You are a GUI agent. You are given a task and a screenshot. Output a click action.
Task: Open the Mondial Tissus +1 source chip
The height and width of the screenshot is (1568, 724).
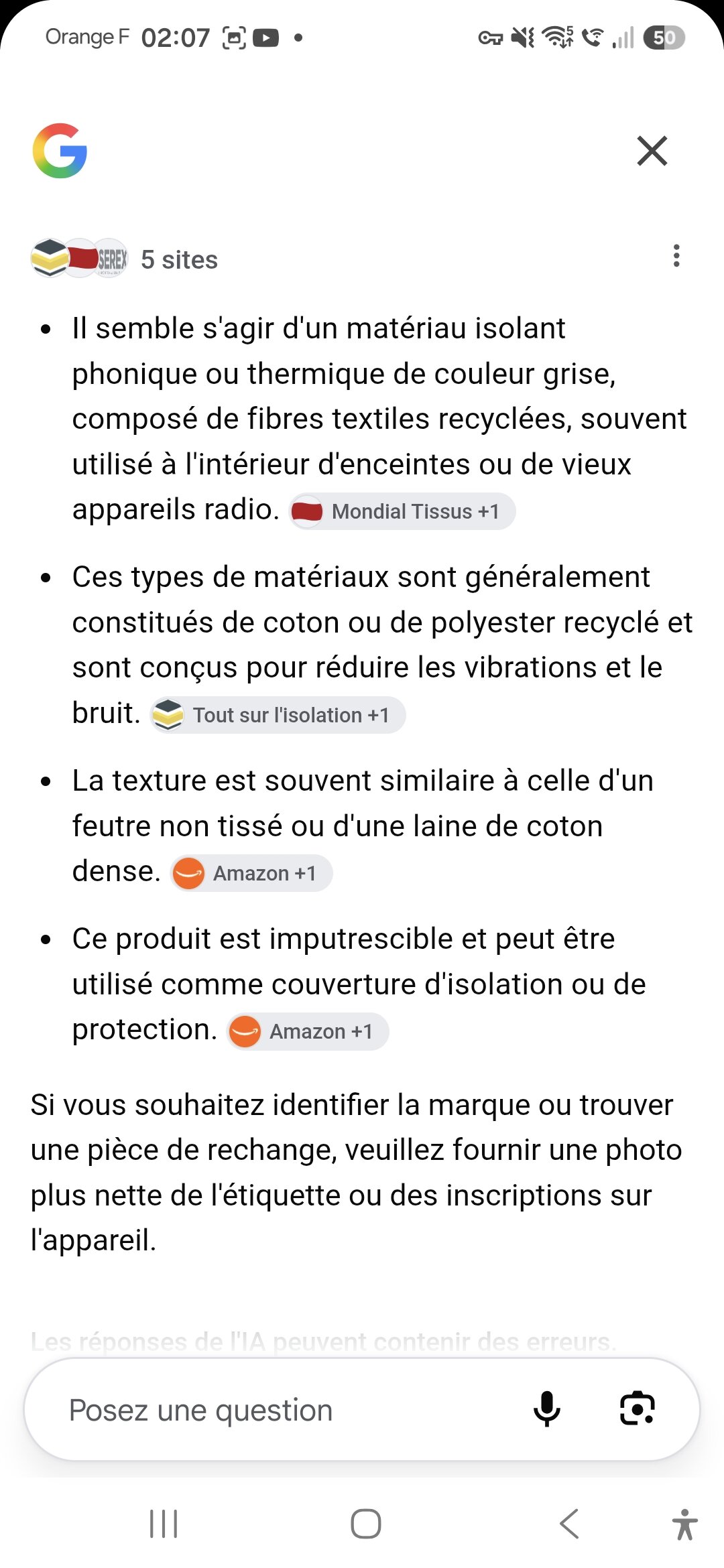pyautogui.click(x=402, y=511)
